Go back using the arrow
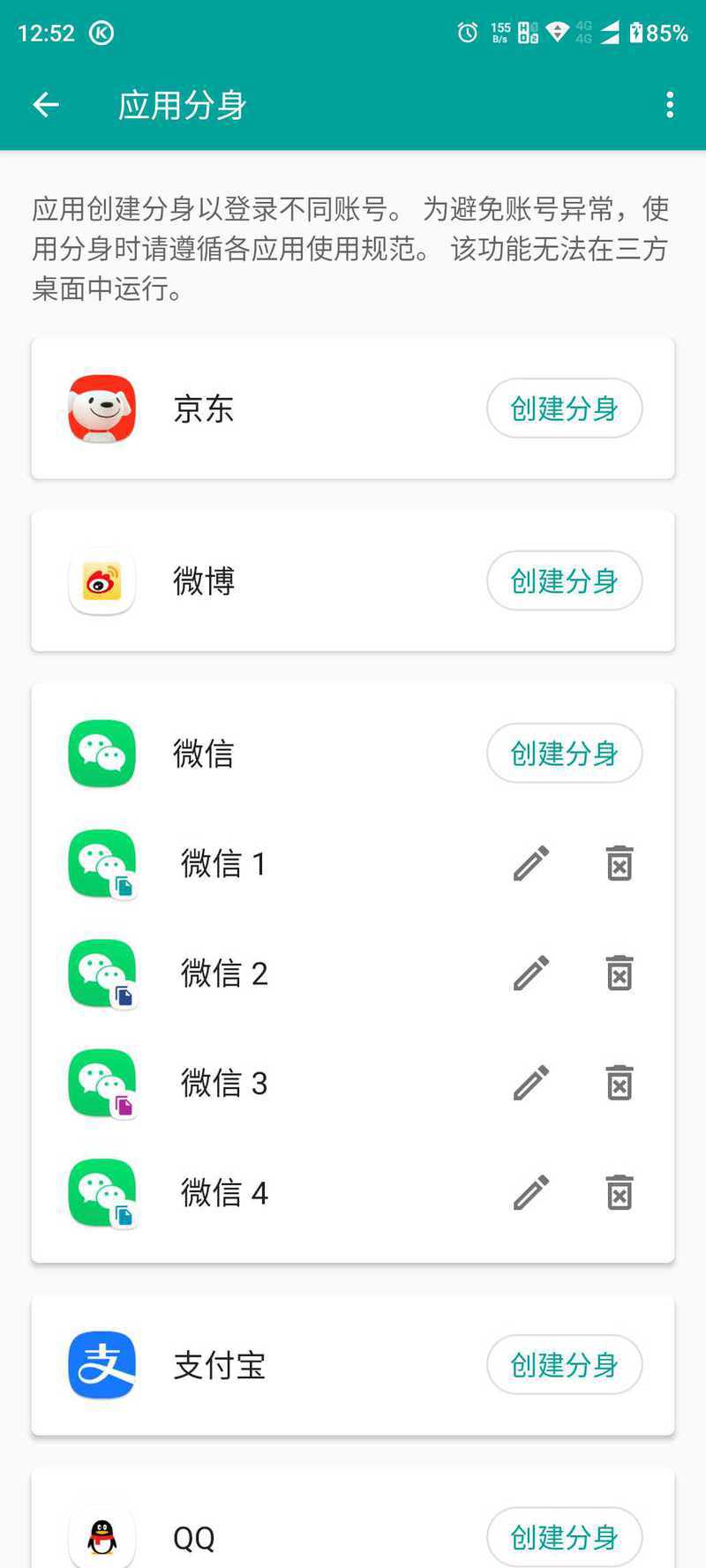This screenshot has width=706, height=1568. tap(46, 105)
